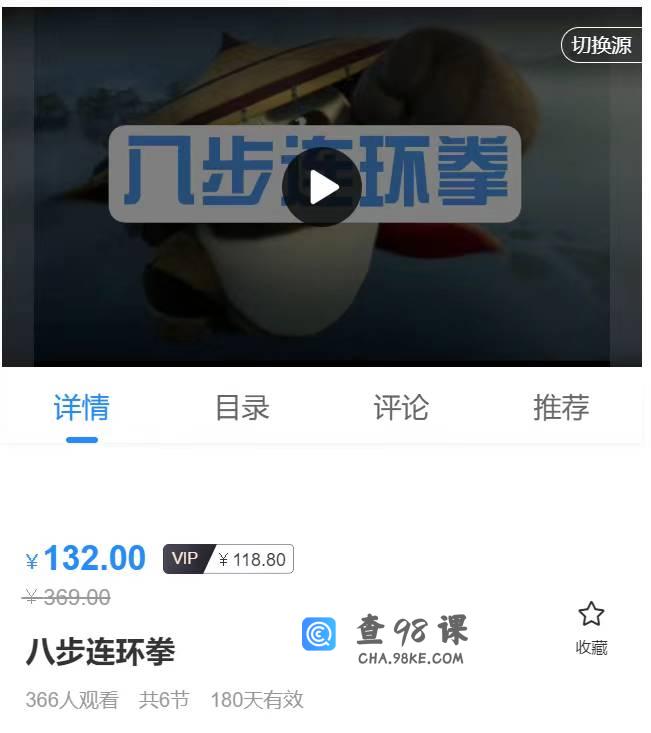View the 评论 tab

pyautogui.click(x=401, y=408)
